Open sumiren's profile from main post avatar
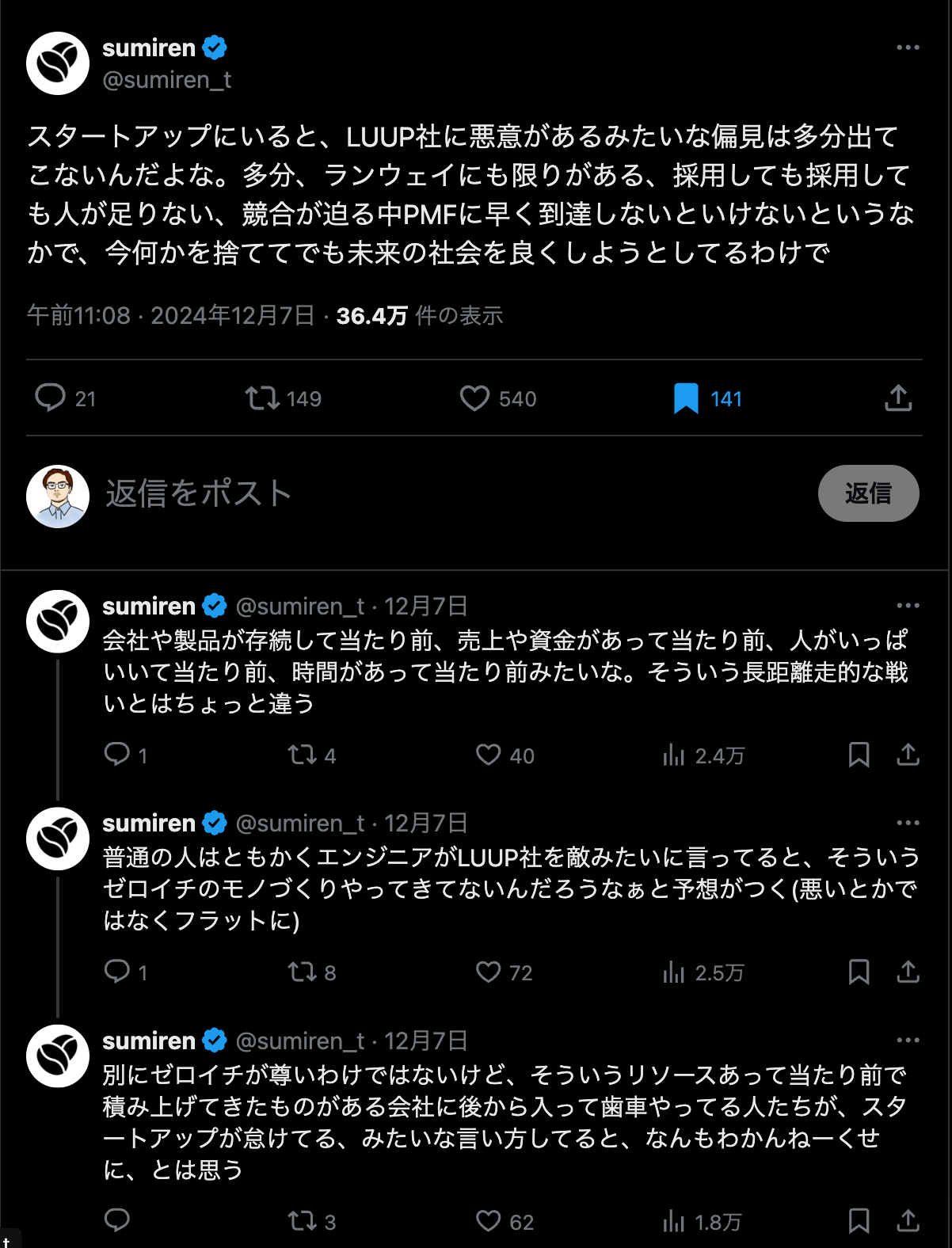 (57, 63)
